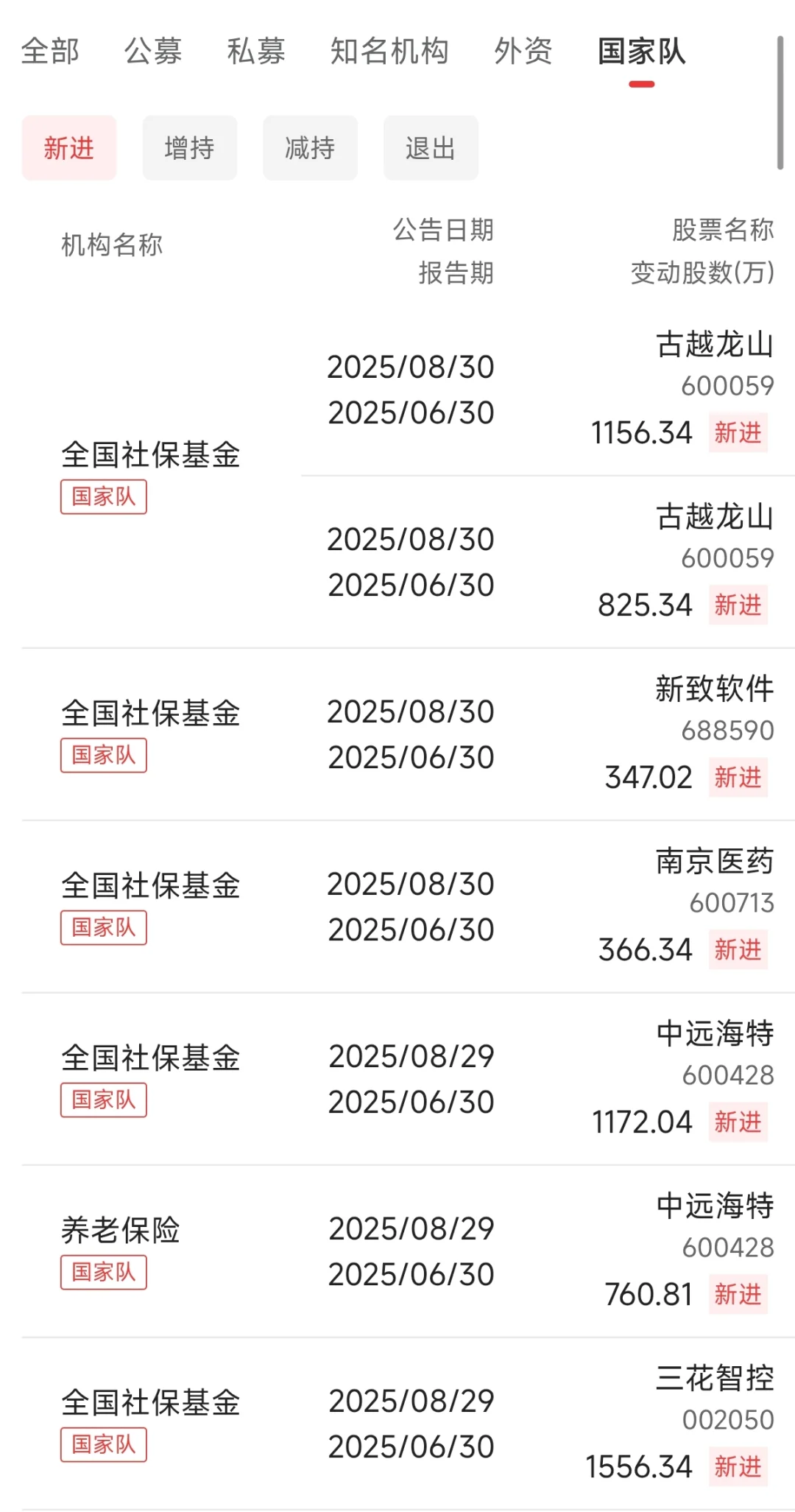
Task: Select the 新进 filter chip
Action: [x=69, y=148]
